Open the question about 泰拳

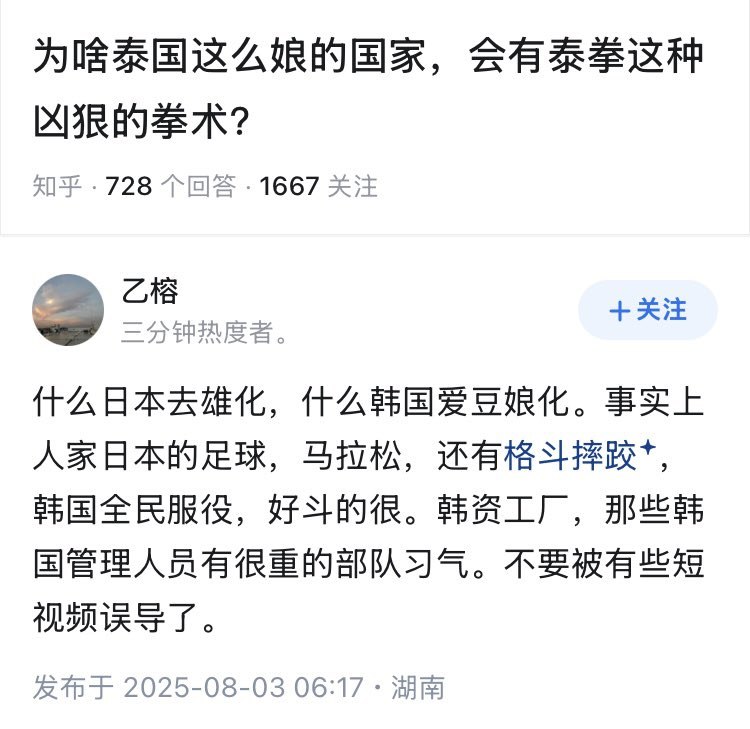pos(367,91)
